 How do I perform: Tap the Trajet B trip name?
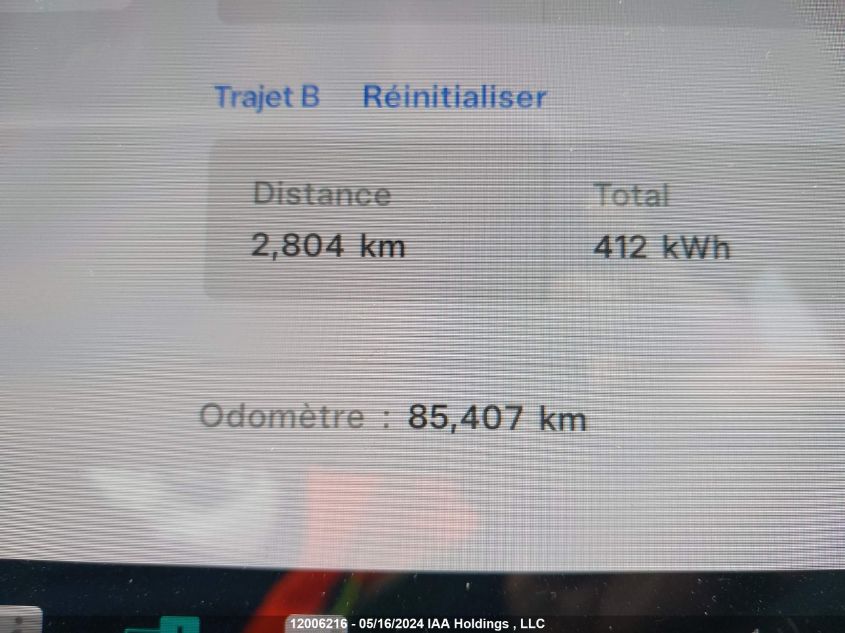click(x=267, y=97)
